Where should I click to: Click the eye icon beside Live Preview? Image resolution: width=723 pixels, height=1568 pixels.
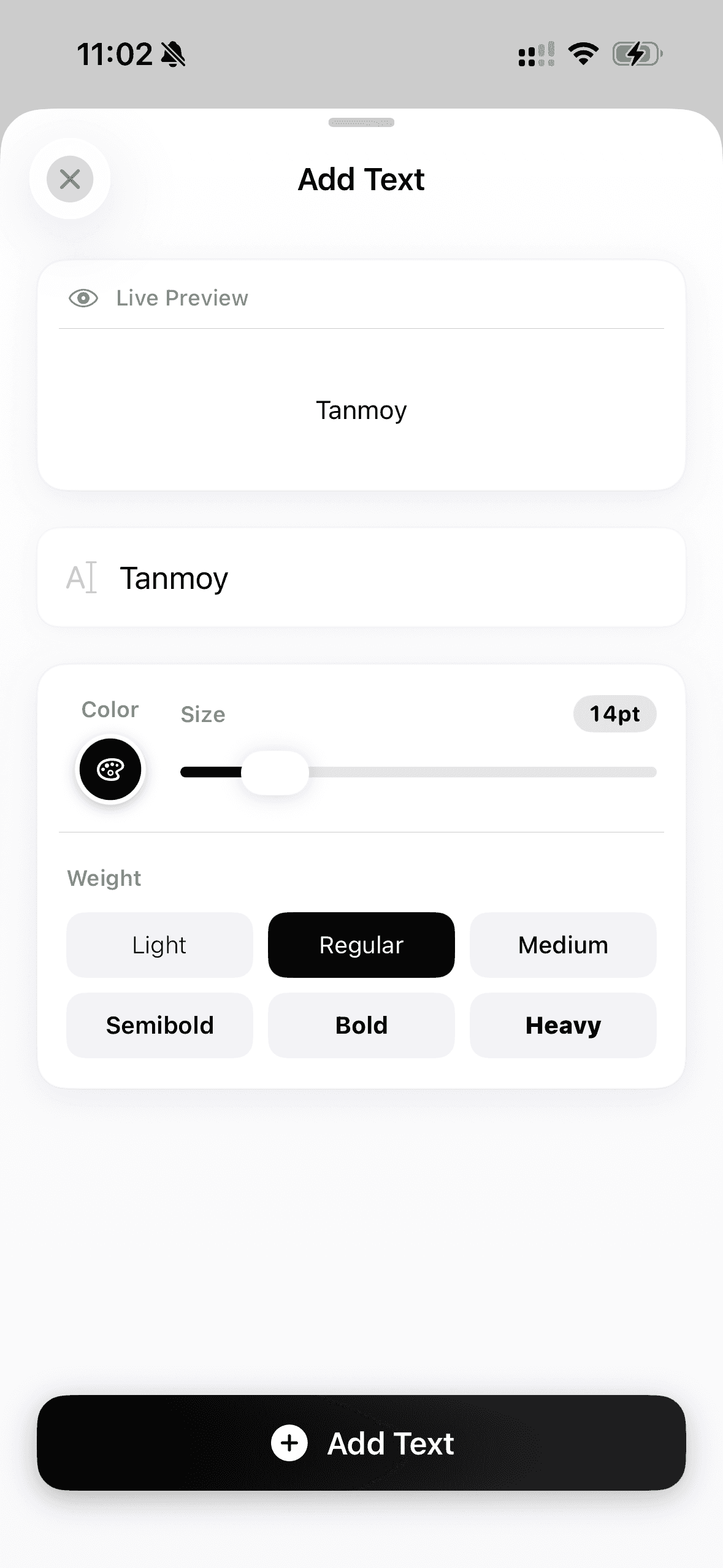click(83, 298)
